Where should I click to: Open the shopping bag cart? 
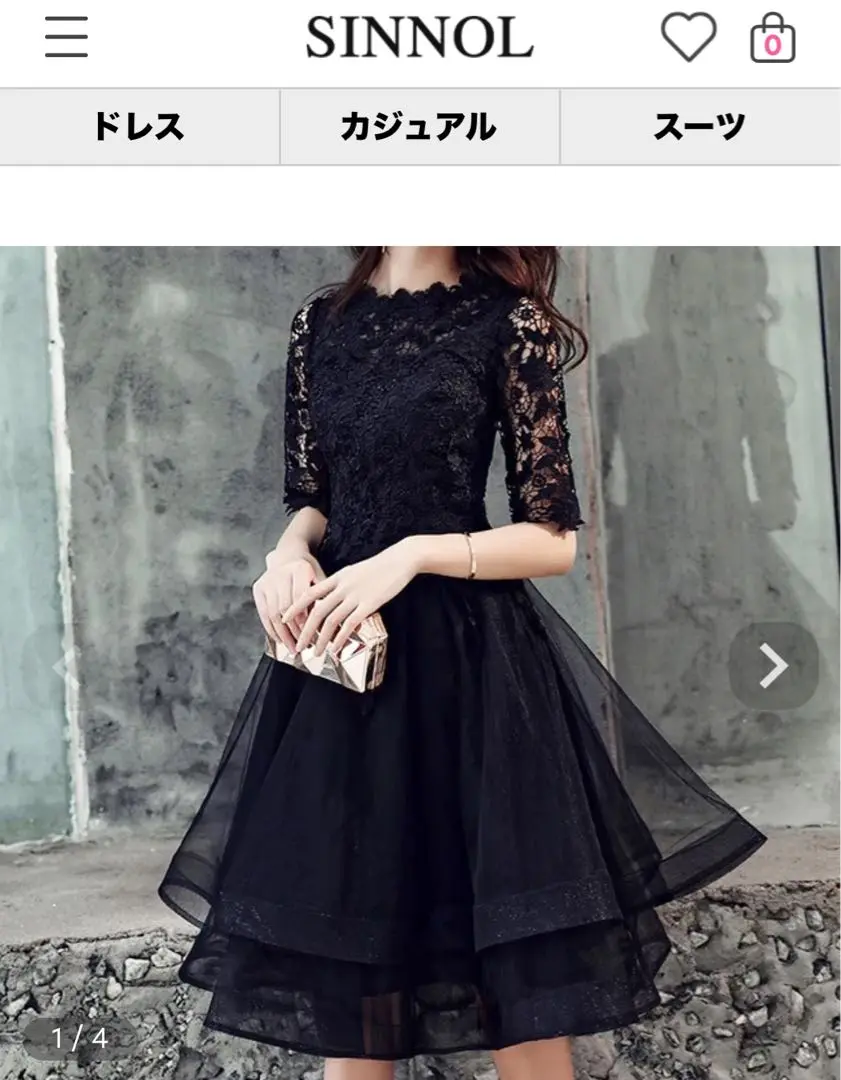click(772, 39)
